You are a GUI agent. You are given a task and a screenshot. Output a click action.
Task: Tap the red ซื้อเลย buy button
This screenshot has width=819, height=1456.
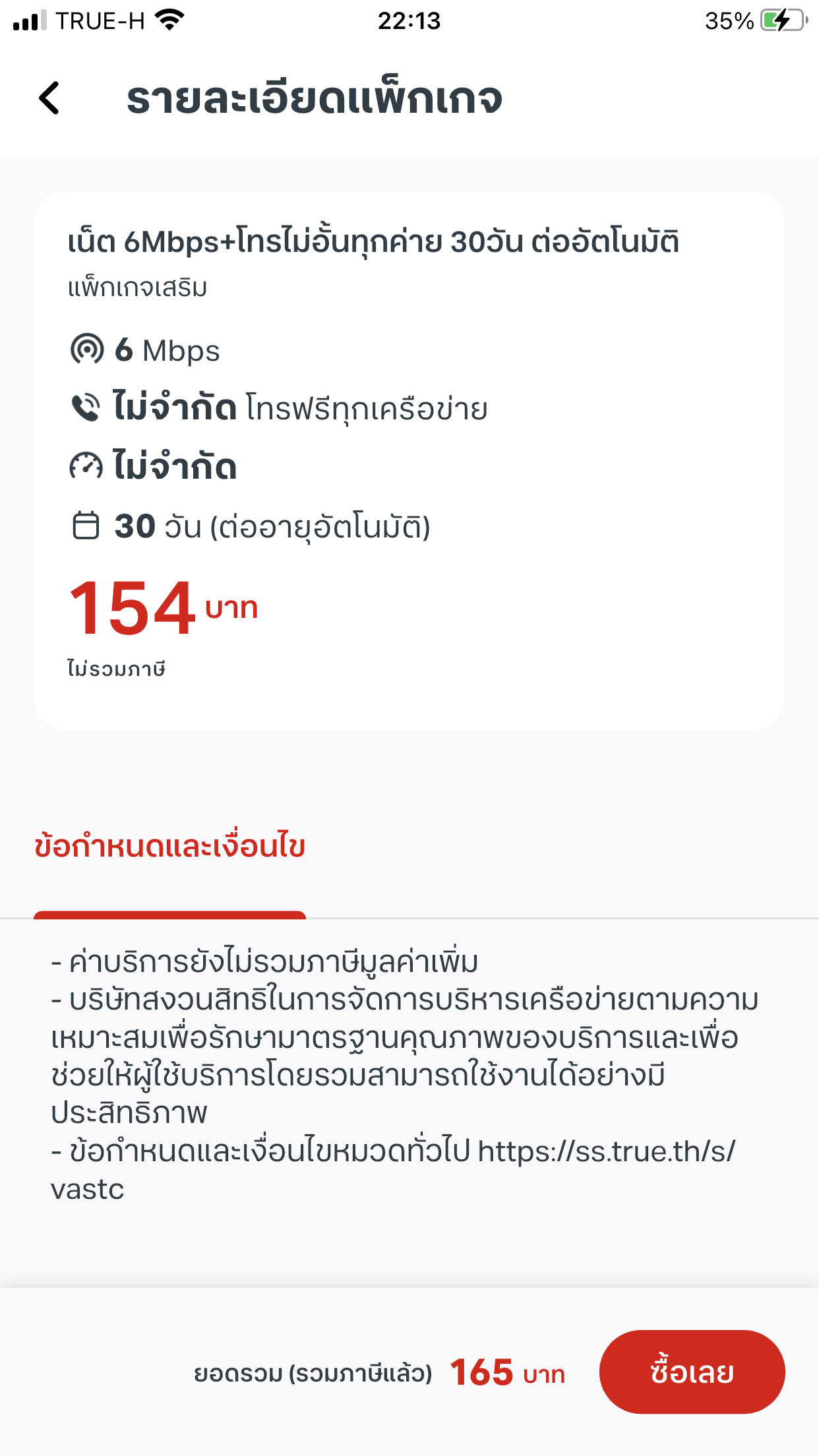[x=692, y=1372]
